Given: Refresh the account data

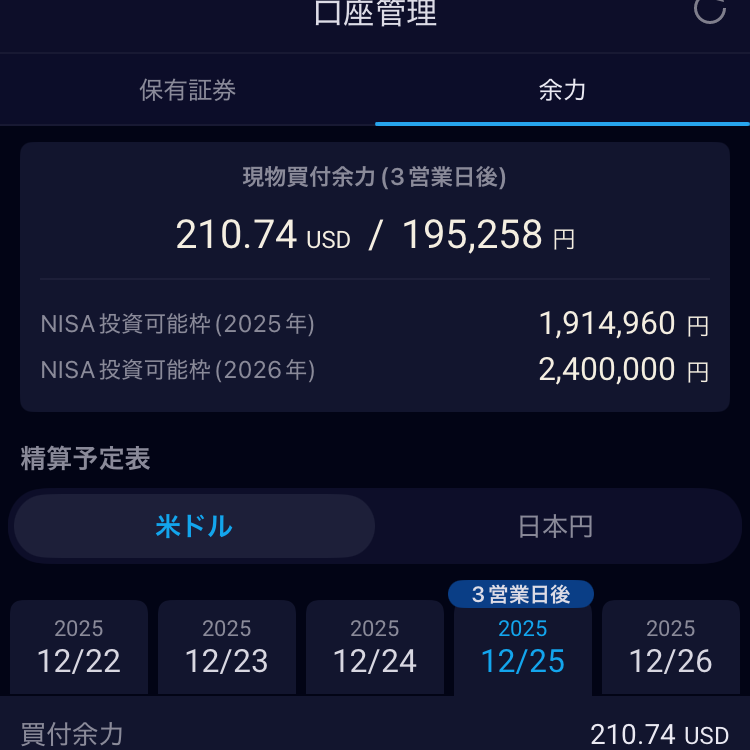Looking at the screenshot, I should [x=709, y=10].
